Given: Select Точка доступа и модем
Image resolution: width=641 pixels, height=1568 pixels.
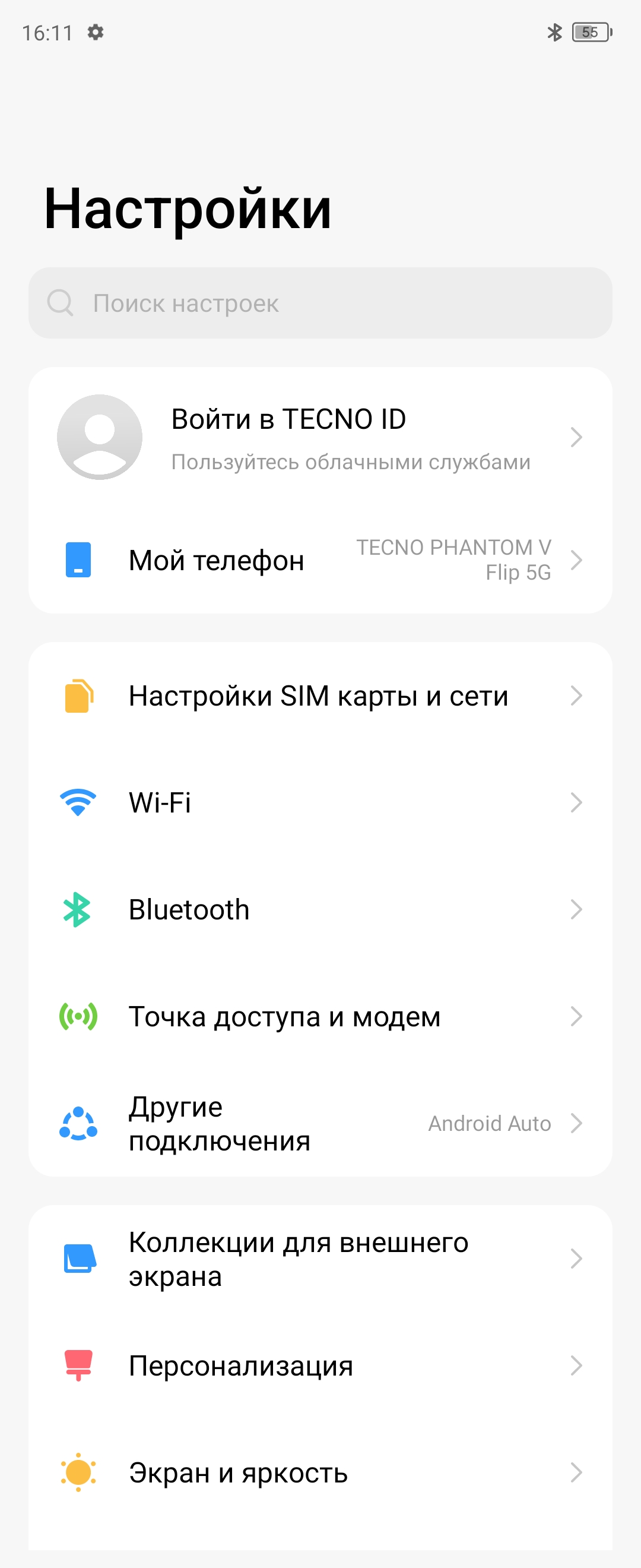Looking at the screenshot, I should (320, 1016).
